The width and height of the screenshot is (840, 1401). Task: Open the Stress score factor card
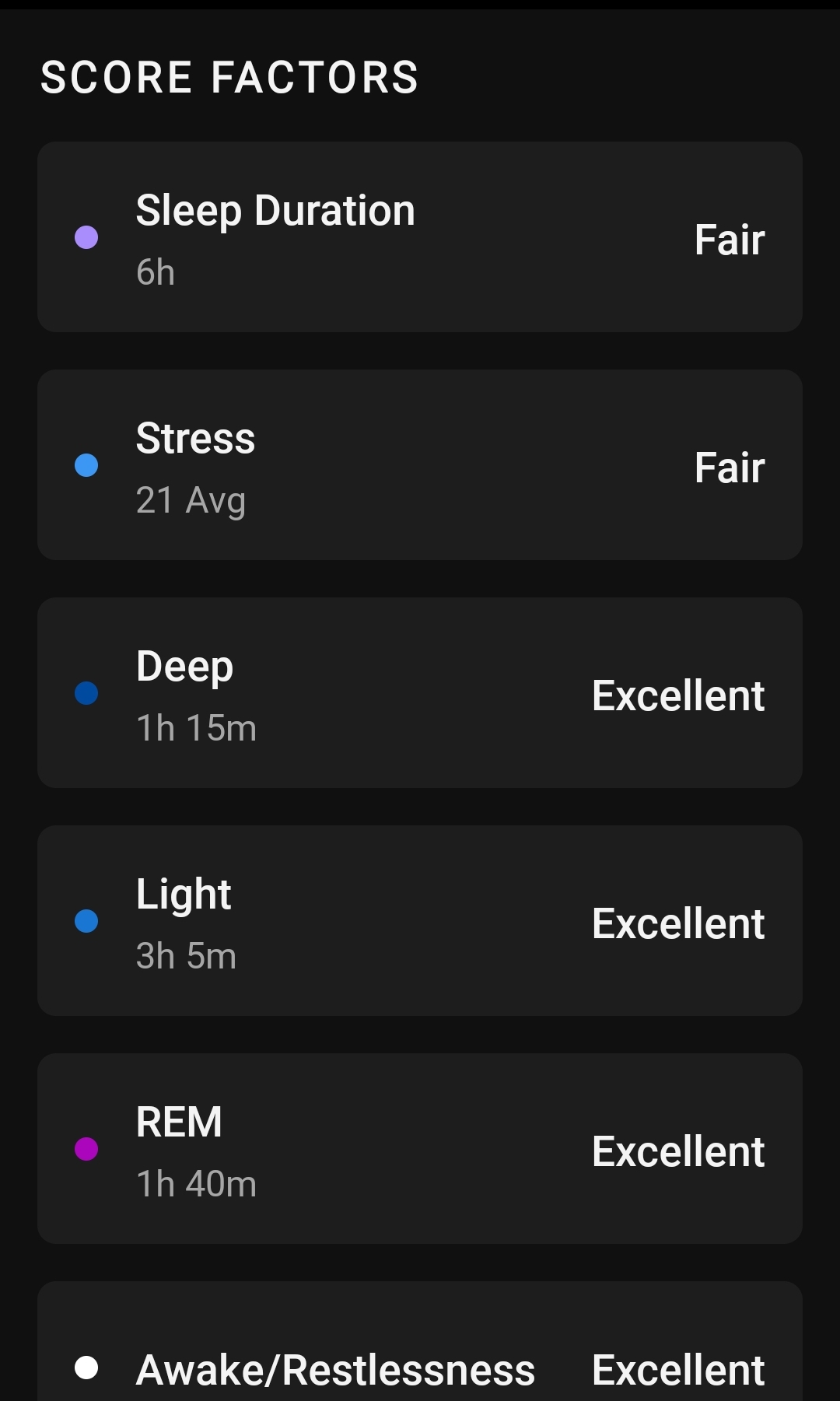click(x=420, y=465)
